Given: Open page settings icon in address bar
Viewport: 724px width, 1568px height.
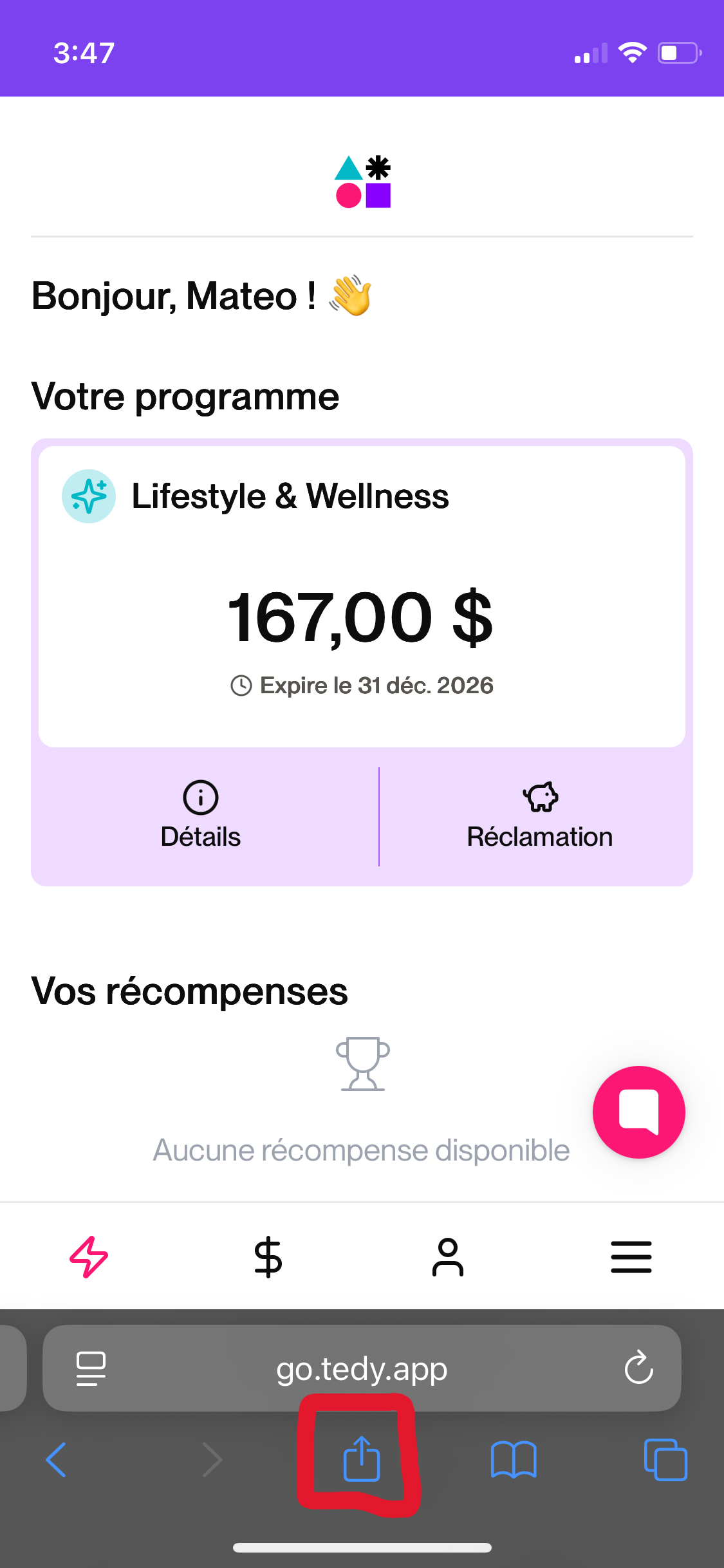Looking at the screenshot, I should 91,1368.
